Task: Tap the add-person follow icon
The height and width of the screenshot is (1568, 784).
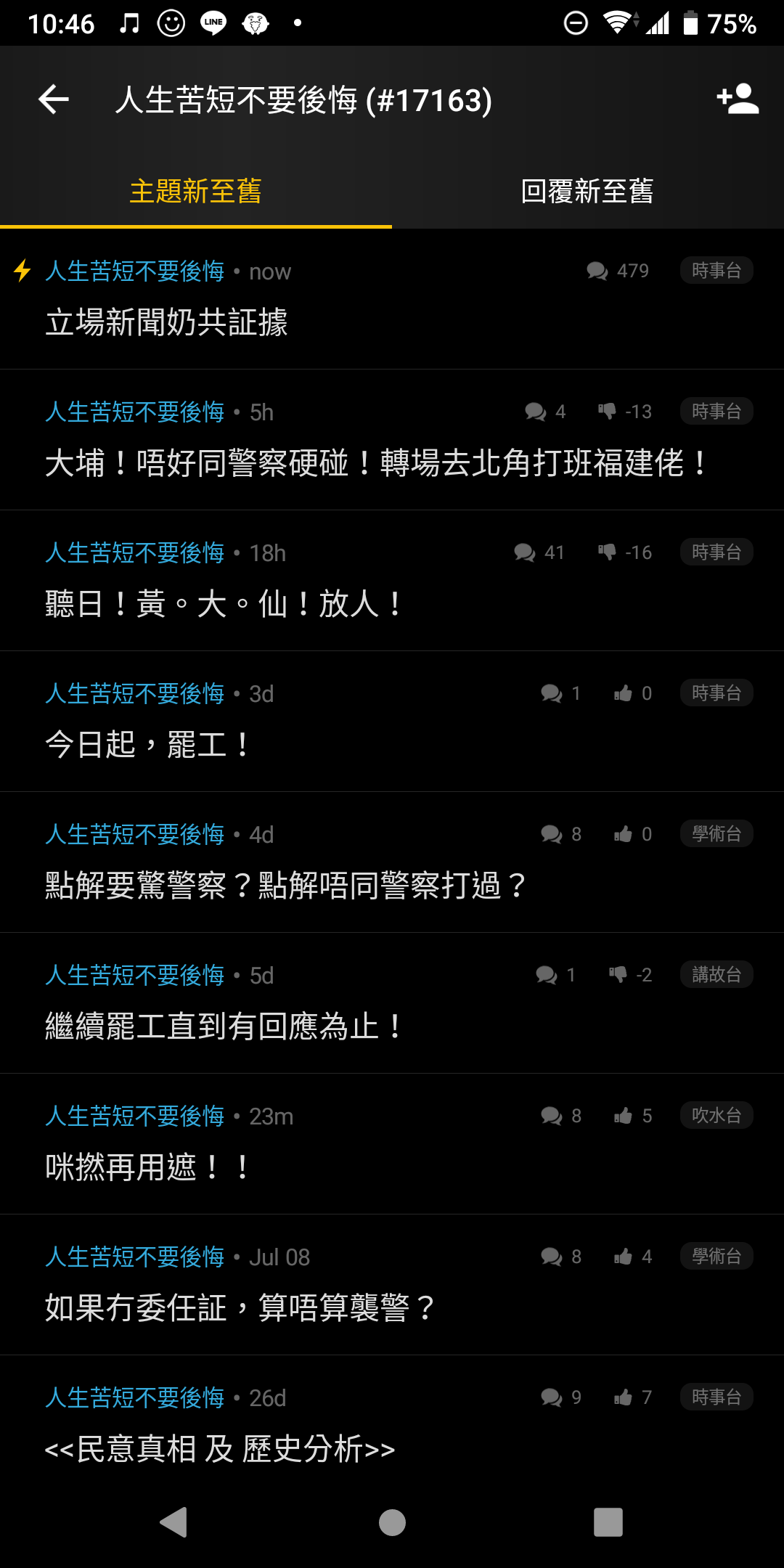Action: click(738, 99)
